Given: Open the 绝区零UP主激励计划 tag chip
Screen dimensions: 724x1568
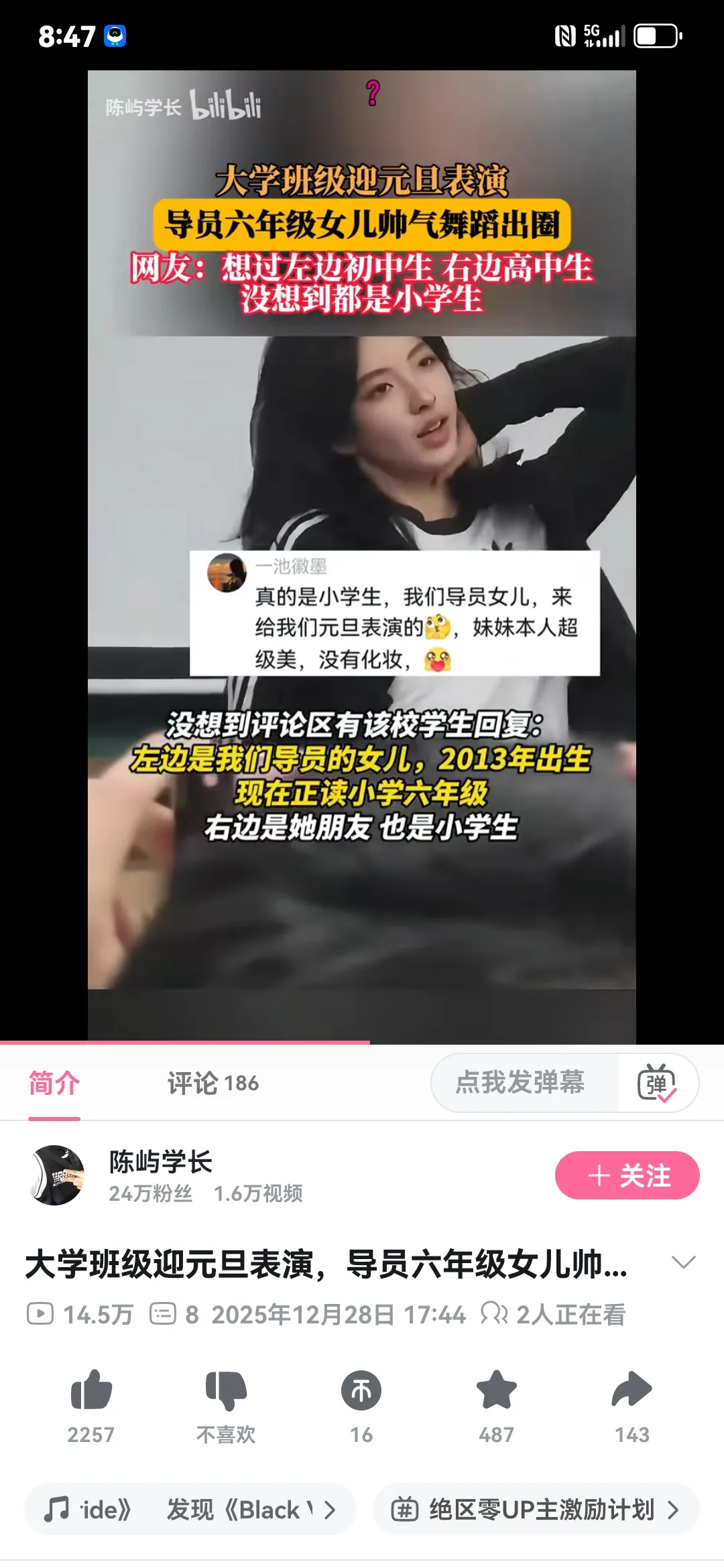Looking at the screenshot, I should (x=536, y=1510).
